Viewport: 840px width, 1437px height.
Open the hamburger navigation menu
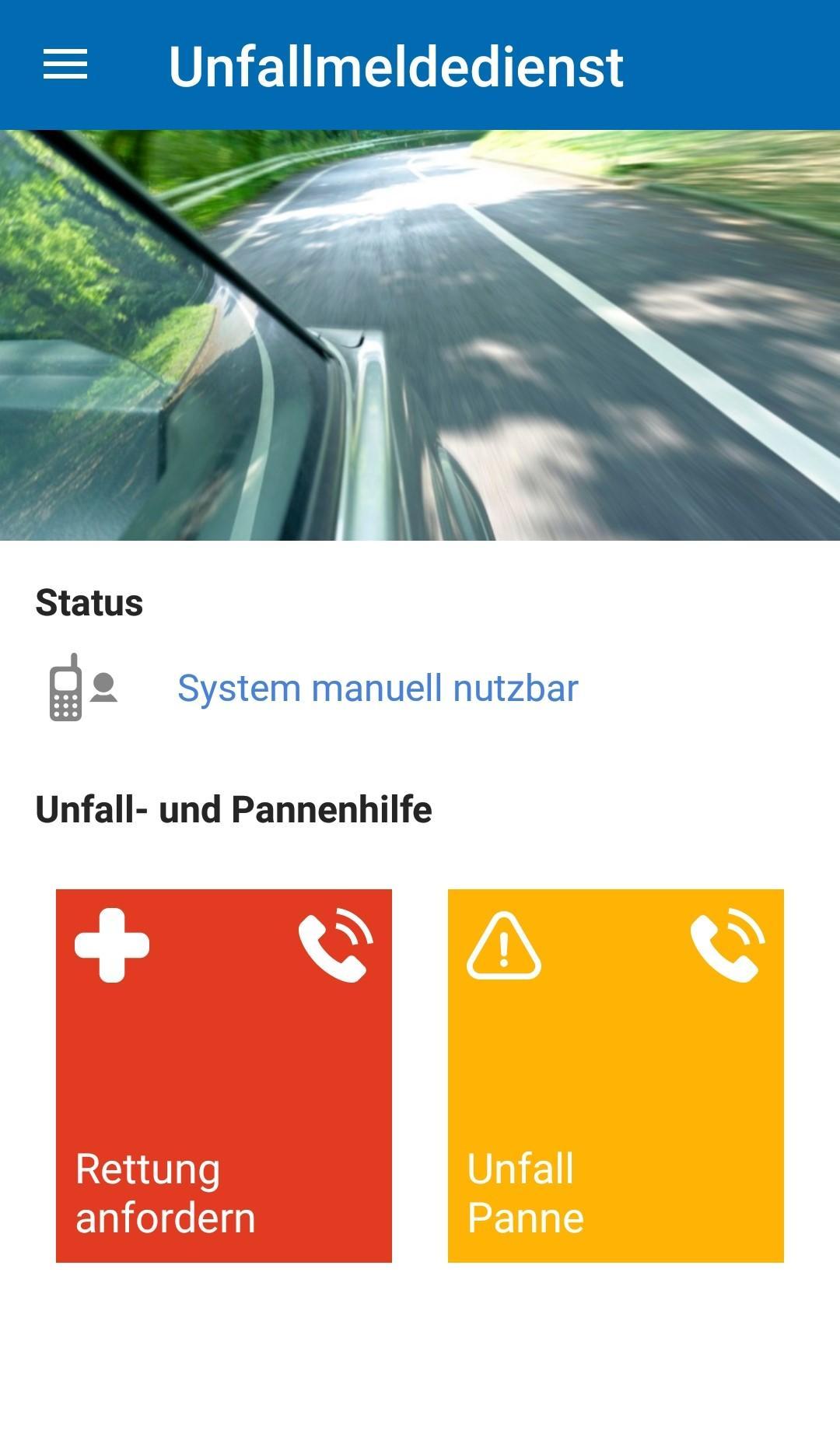[65, 65]
